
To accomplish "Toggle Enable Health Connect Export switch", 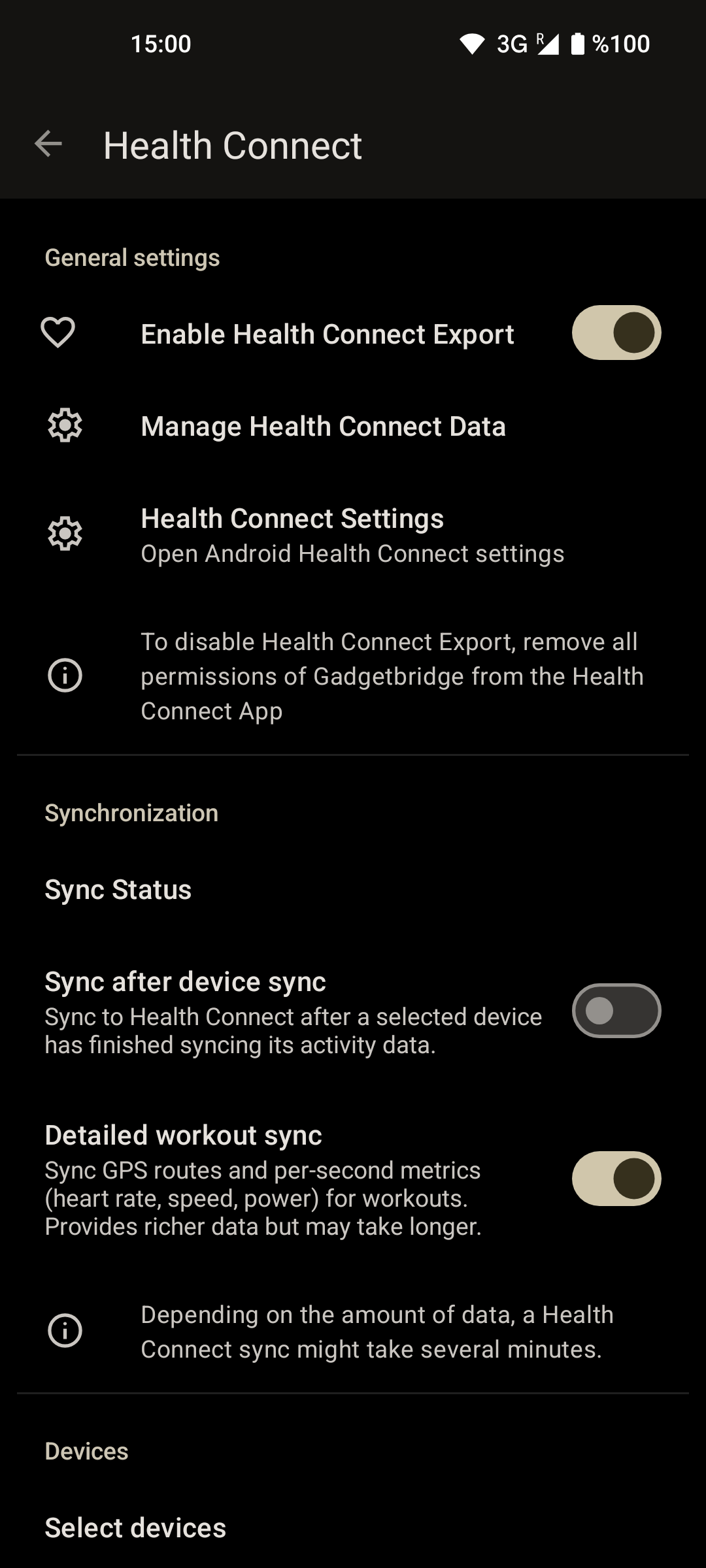I will click(x=616, y=333).
